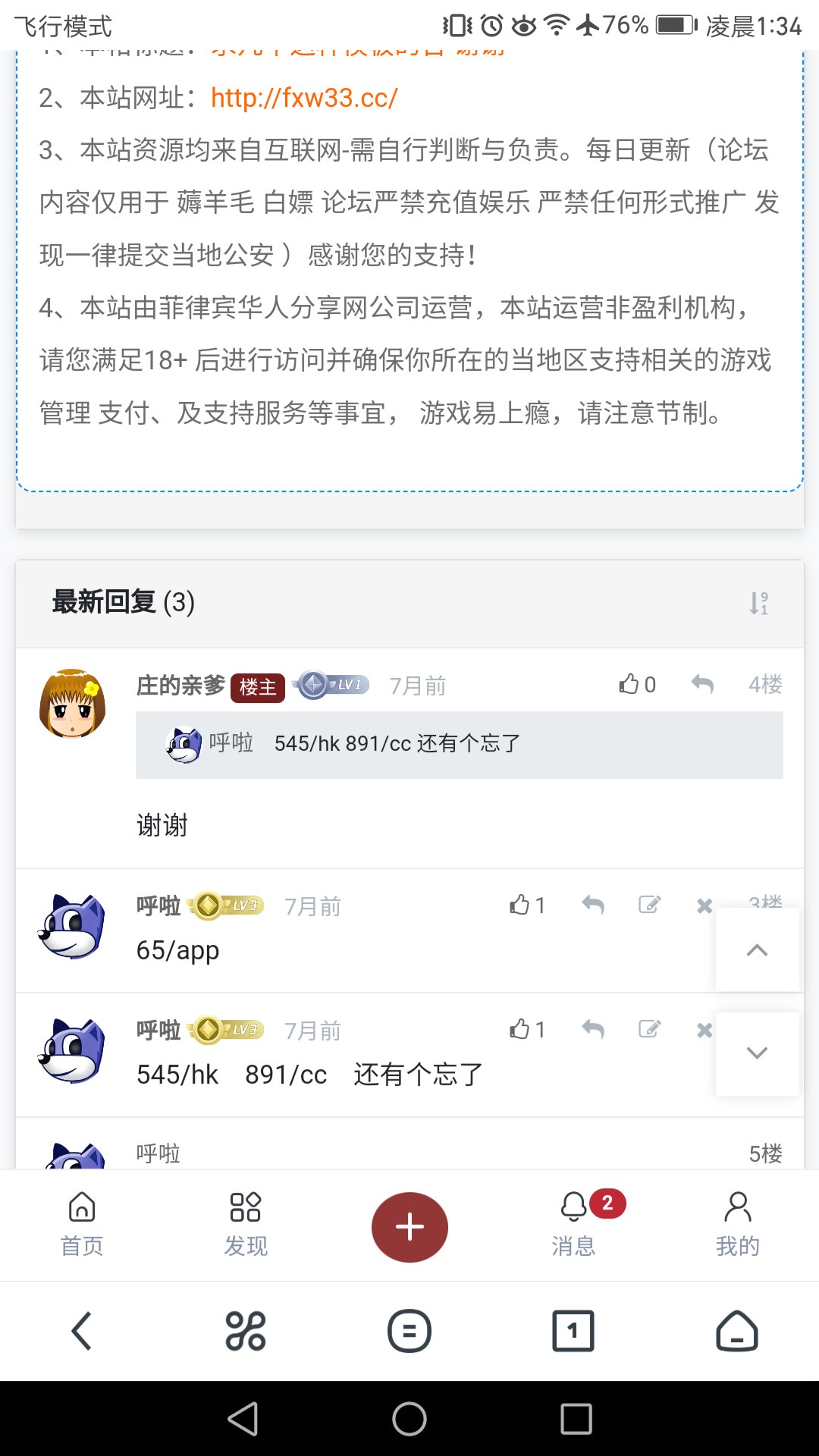
Task: Toggle the reply sort order icon
Action: 758,603
